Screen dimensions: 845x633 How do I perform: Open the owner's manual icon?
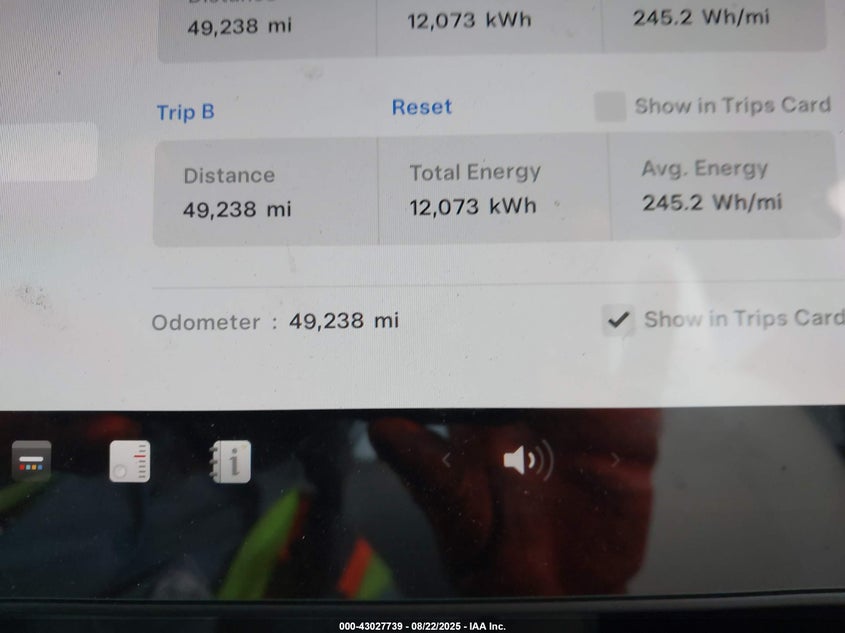(x=230, y=462)
